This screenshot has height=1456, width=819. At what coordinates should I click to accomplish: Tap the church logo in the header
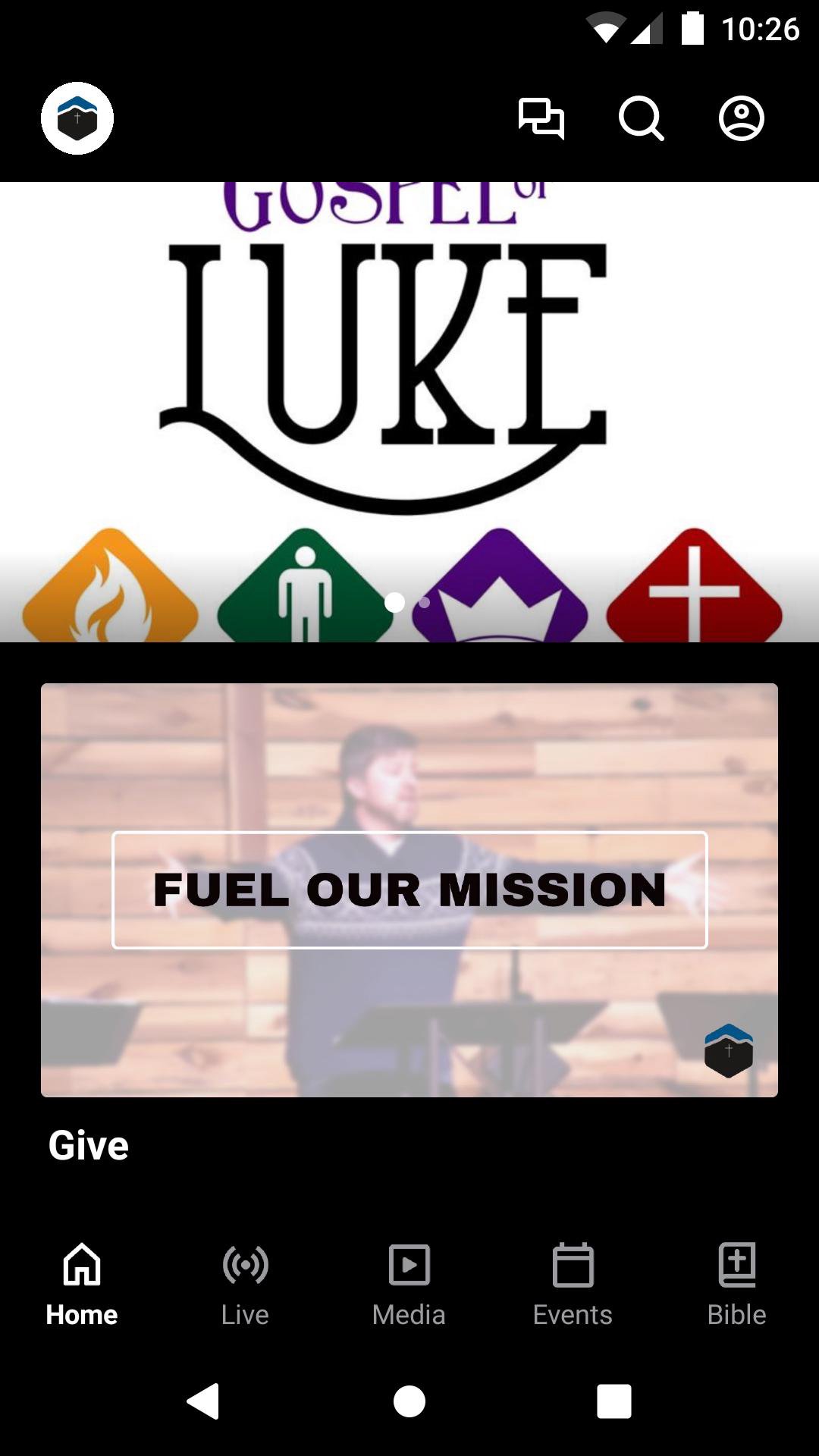tap(77, 118)
